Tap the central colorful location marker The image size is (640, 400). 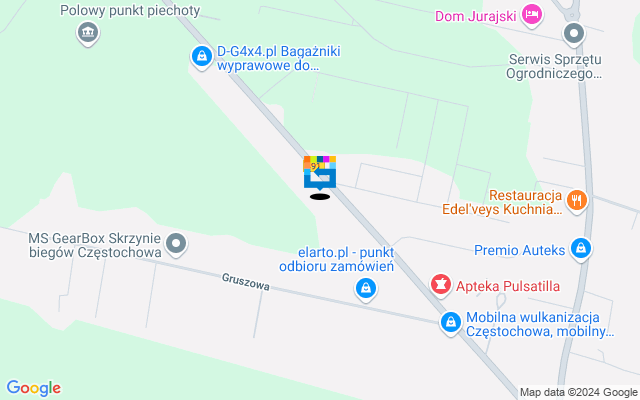point(320,172)
